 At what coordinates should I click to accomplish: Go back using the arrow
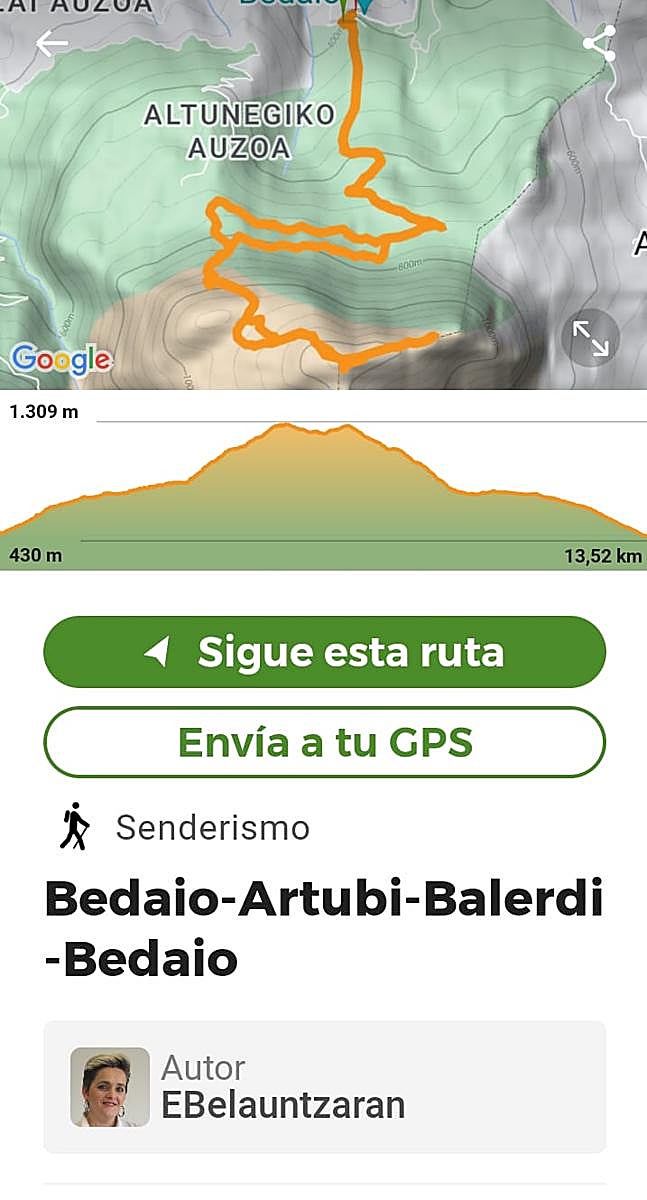click(x=51, y=43)
